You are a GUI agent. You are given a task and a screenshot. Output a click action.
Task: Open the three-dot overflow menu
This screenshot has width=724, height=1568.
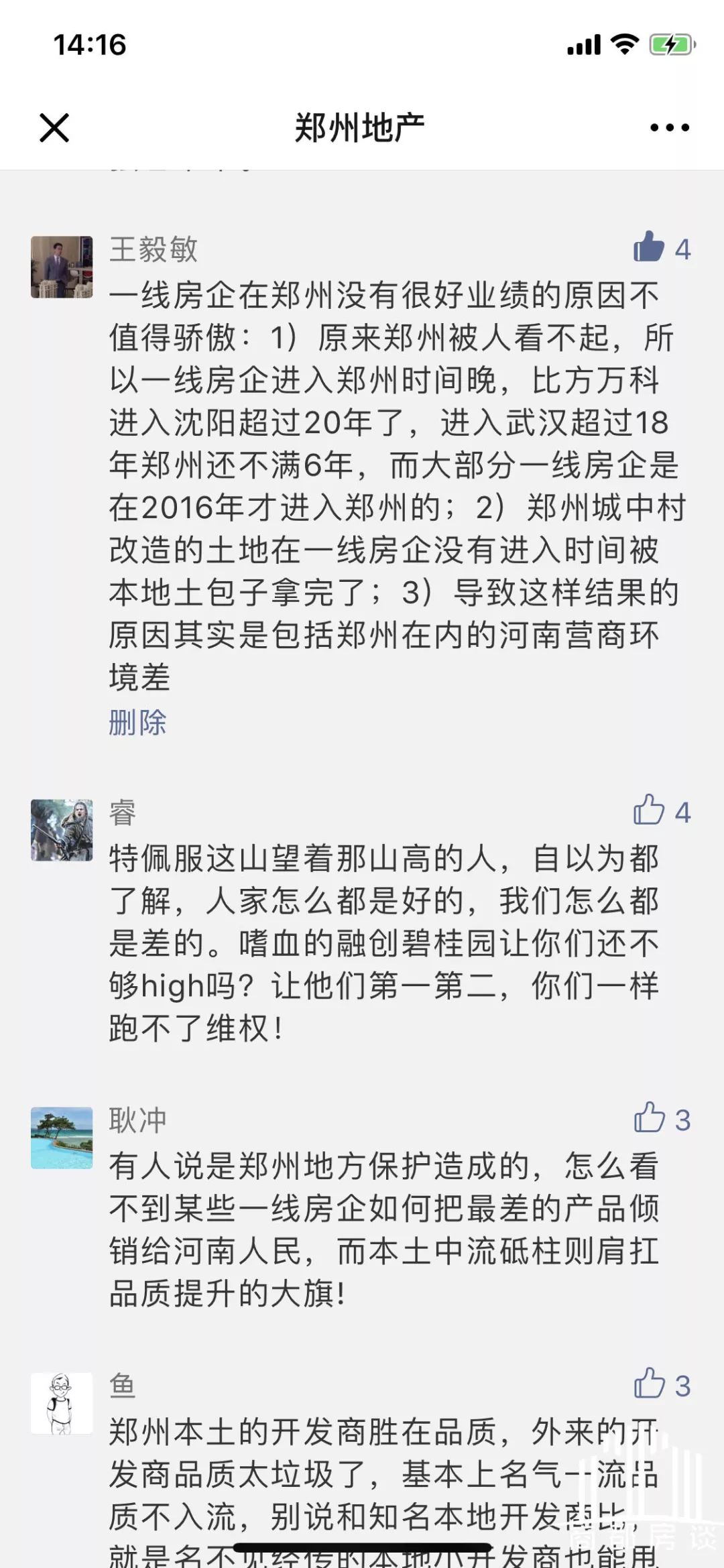[x=669, y=127]
